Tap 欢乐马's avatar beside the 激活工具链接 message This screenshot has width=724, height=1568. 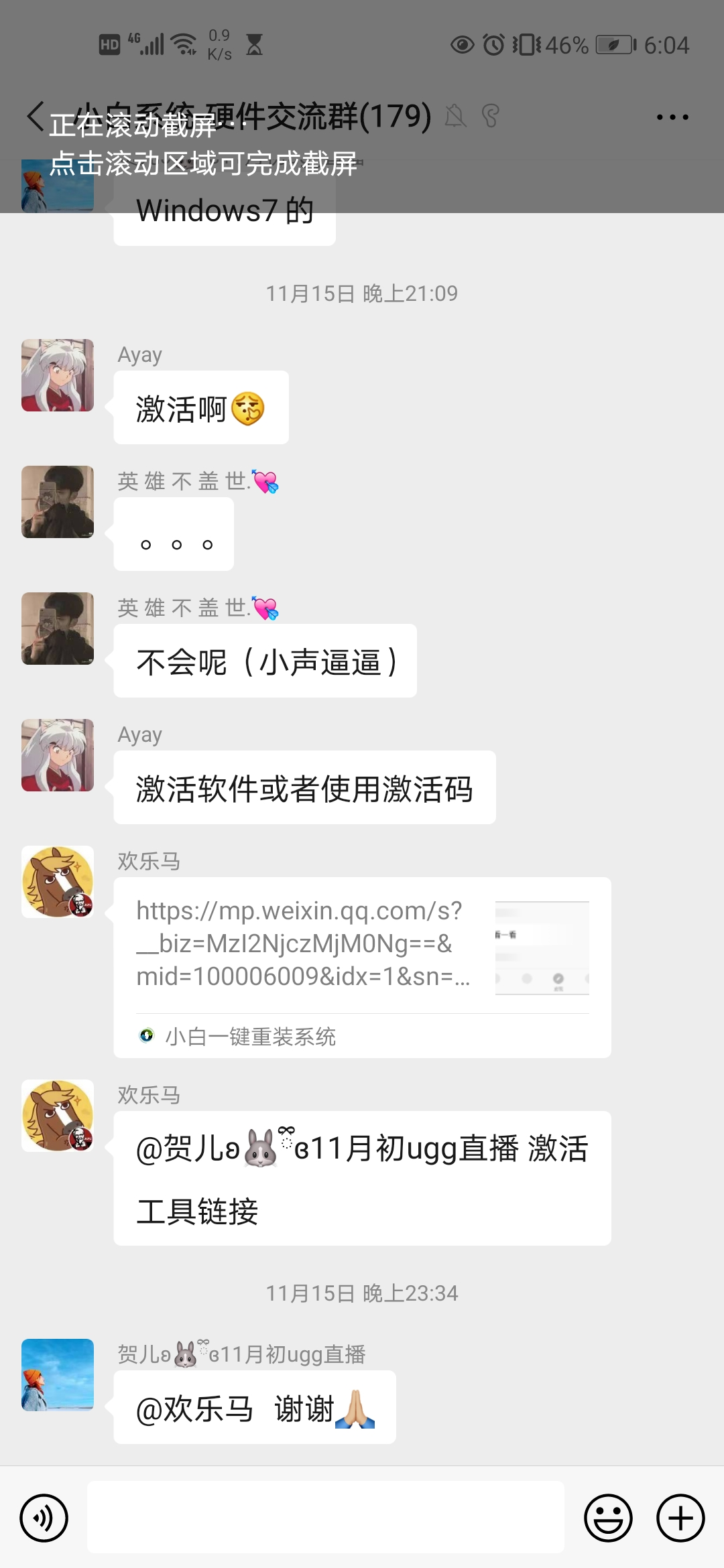pos(58,1116)
